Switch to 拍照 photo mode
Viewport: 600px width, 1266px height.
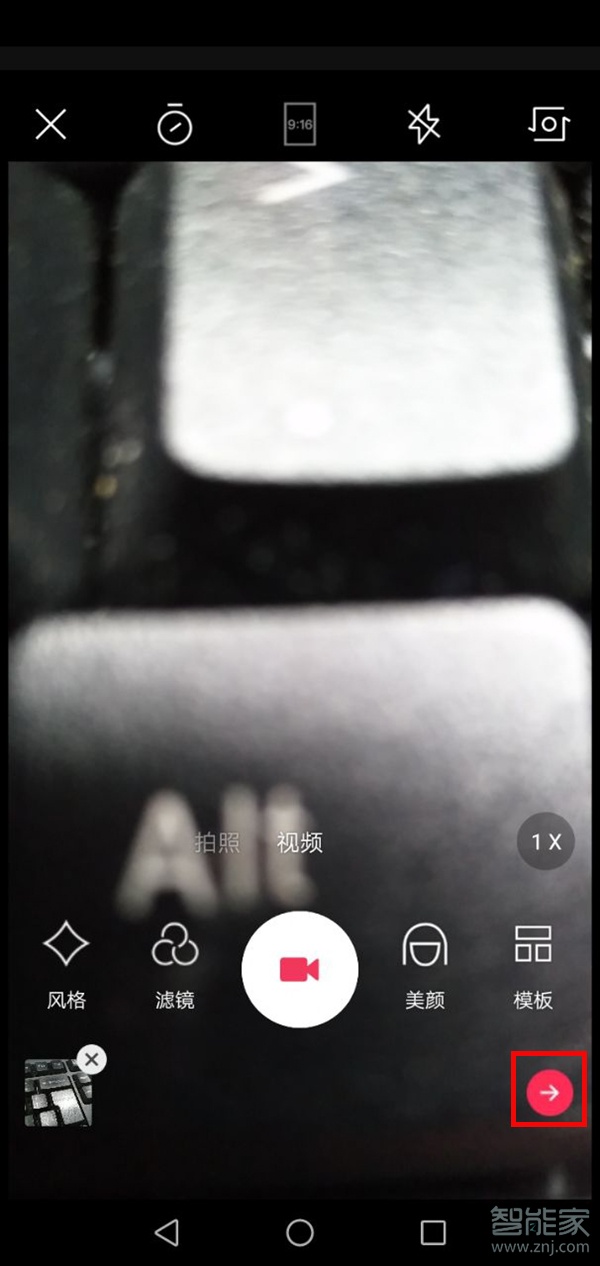pos(217,843)
